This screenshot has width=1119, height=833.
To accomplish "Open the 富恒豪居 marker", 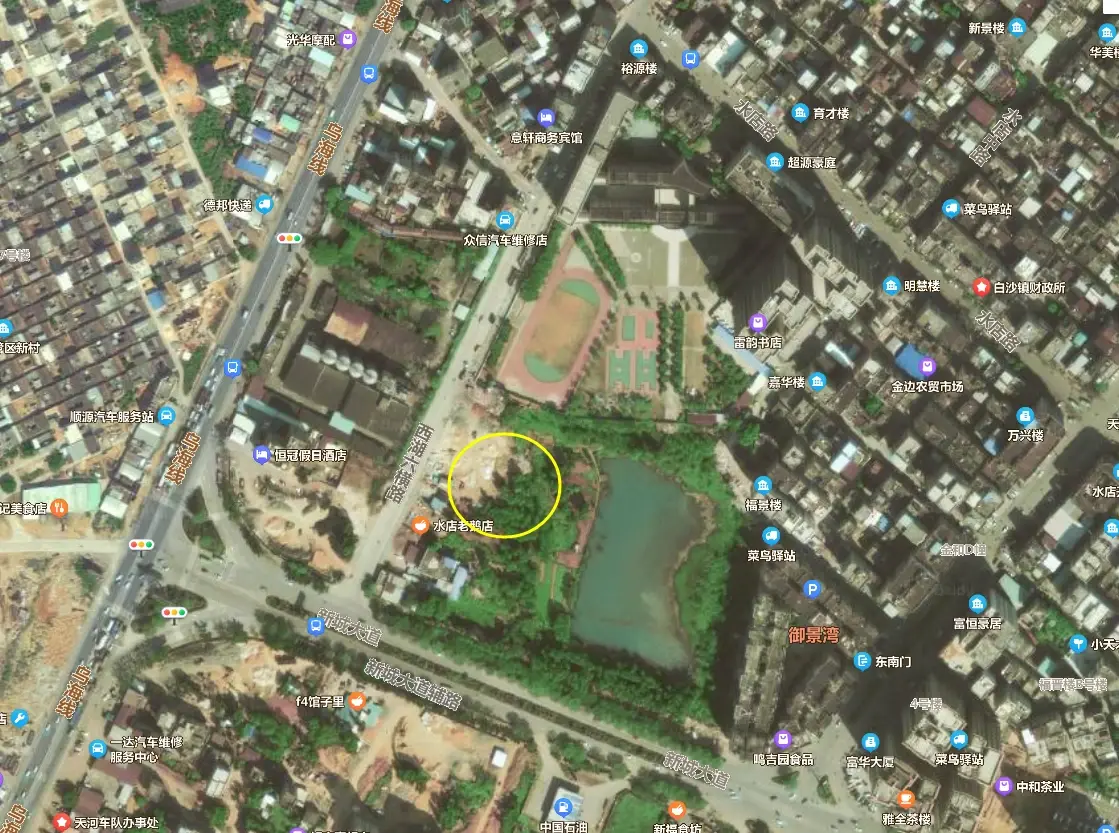I will coord(977,604).
